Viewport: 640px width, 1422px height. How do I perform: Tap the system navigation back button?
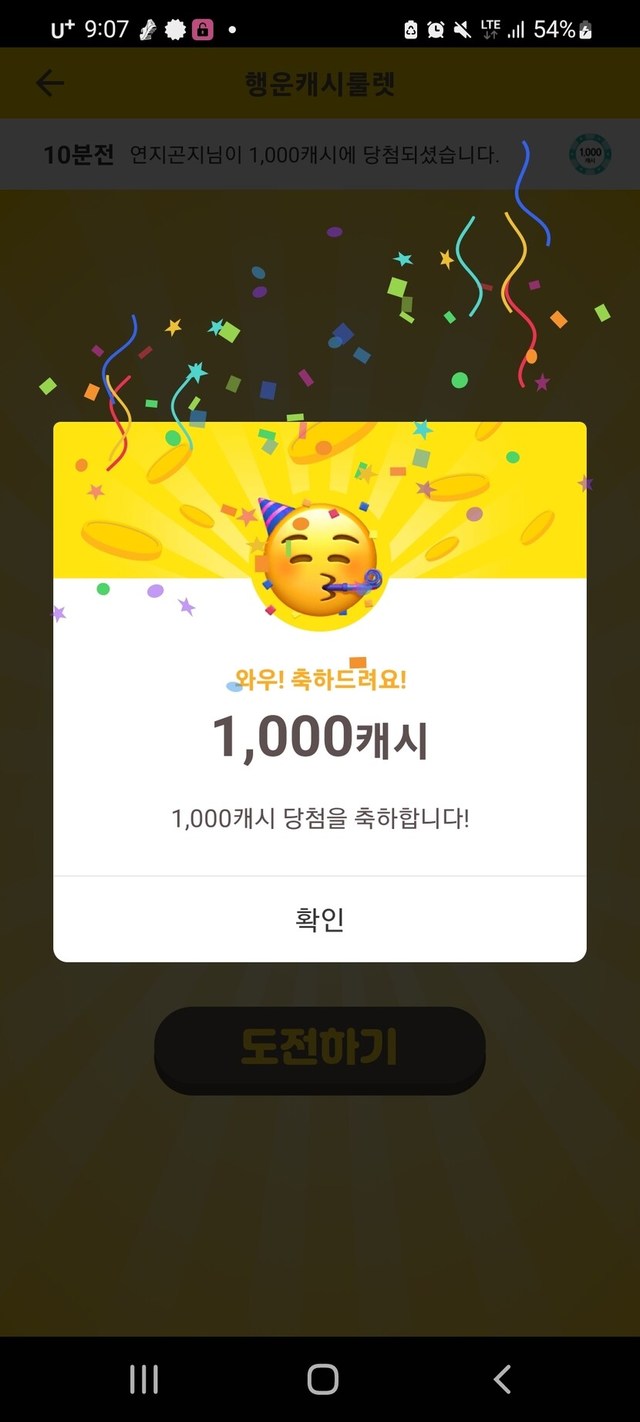[503, 1379]
